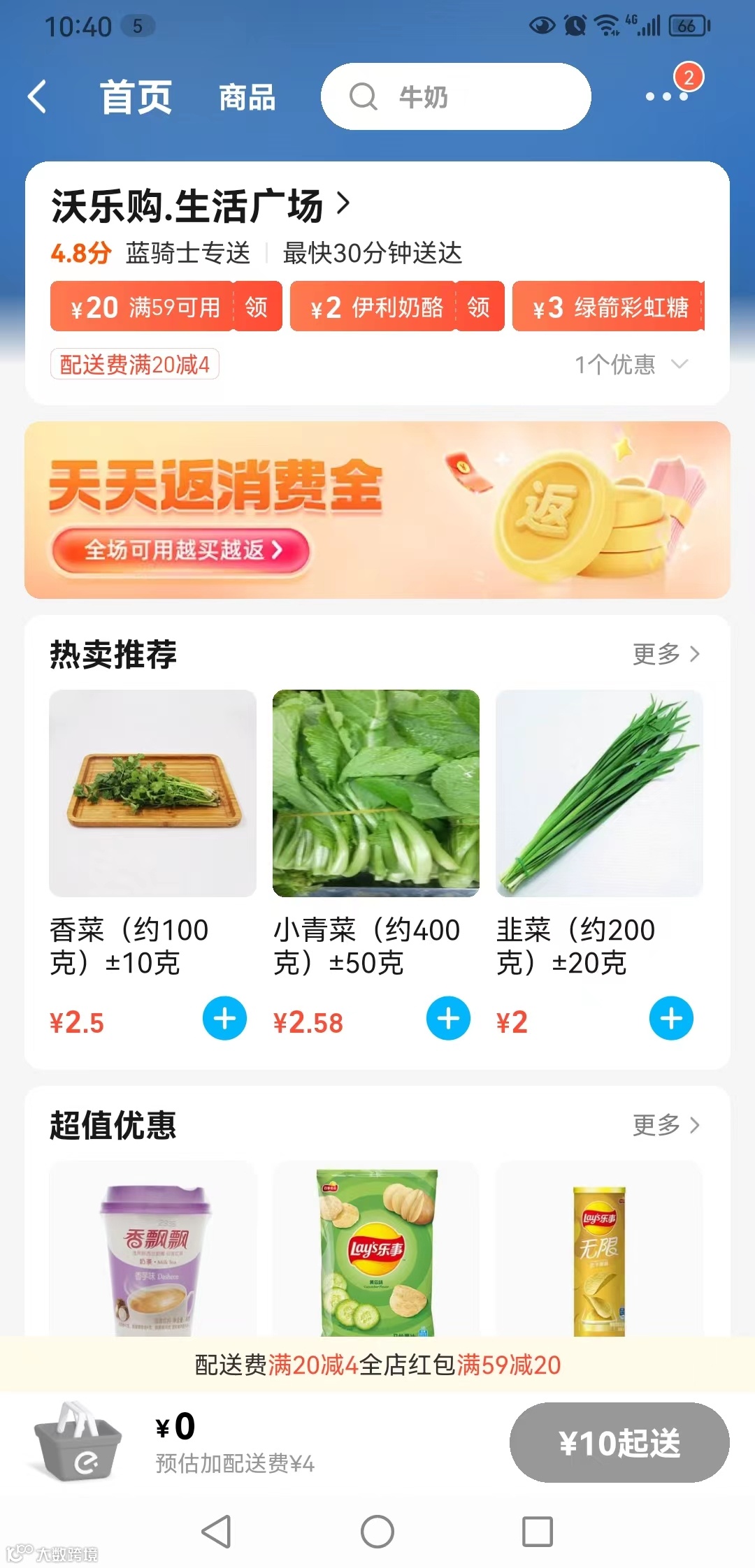
Task: Go to the system home screen
Action: [377, 1532]
